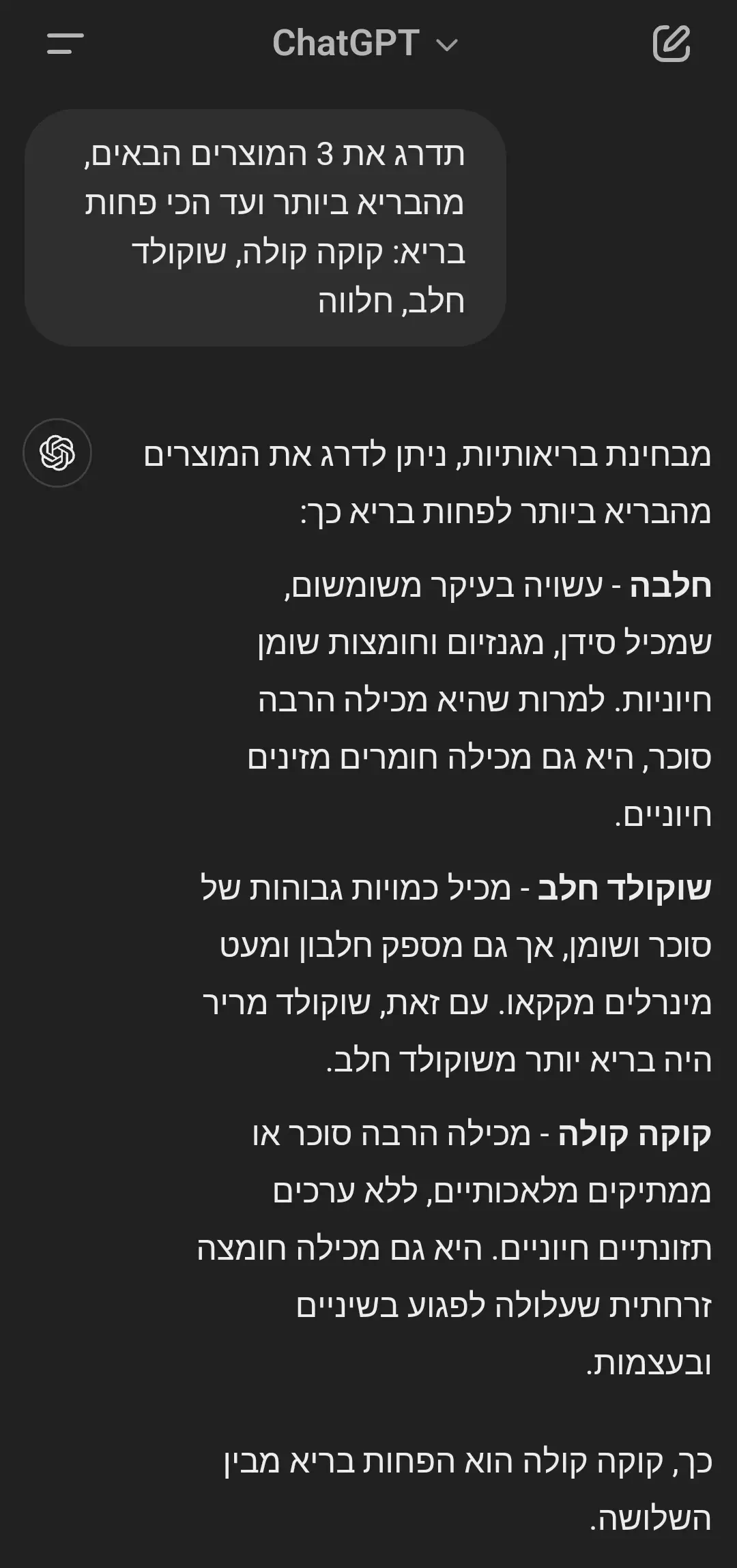Open the sidebar menu

pos(65,44)
